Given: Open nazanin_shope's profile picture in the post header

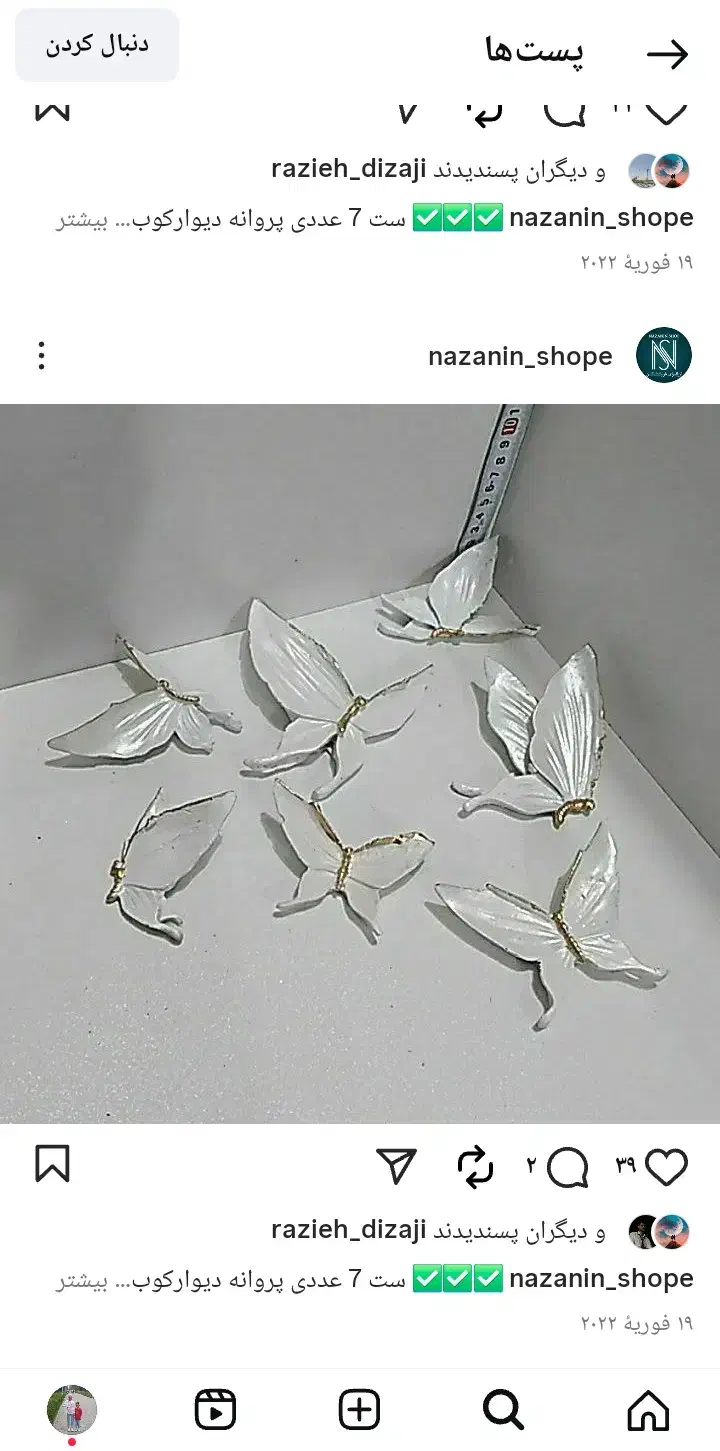Looking at the screenshot, I should [x=663, y=356].
